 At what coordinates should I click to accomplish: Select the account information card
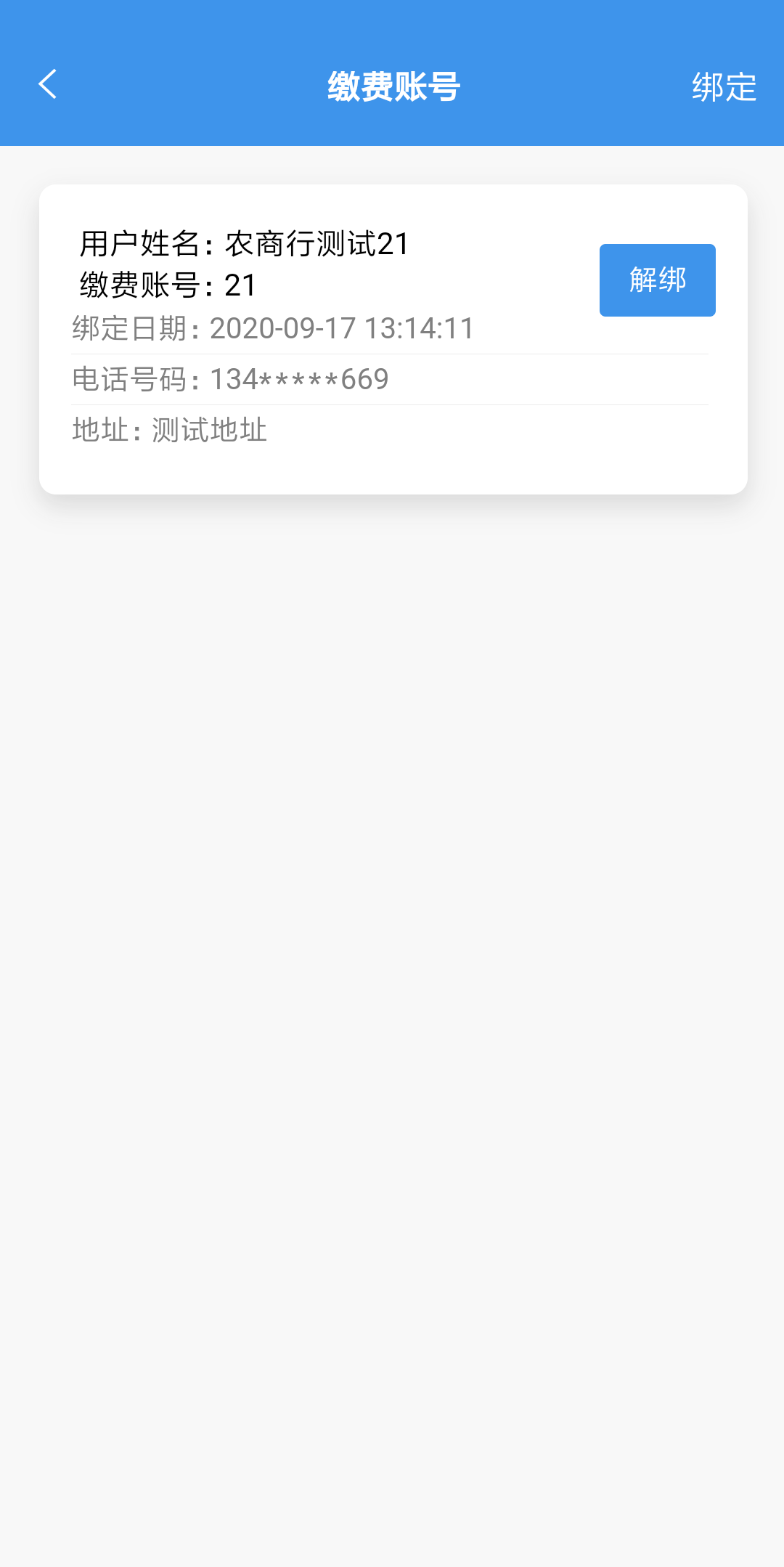coord(392,338)
